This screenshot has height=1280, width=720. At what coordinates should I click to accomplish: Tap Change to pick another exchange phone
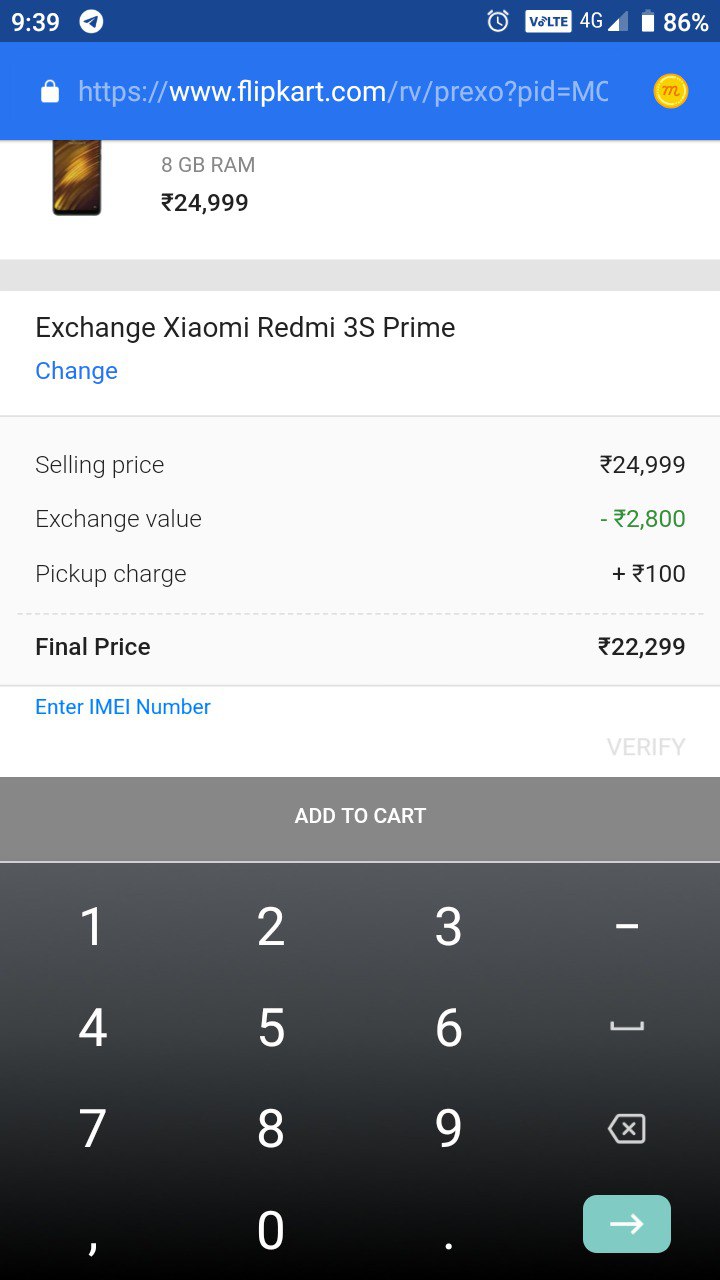tap(76, 371)
